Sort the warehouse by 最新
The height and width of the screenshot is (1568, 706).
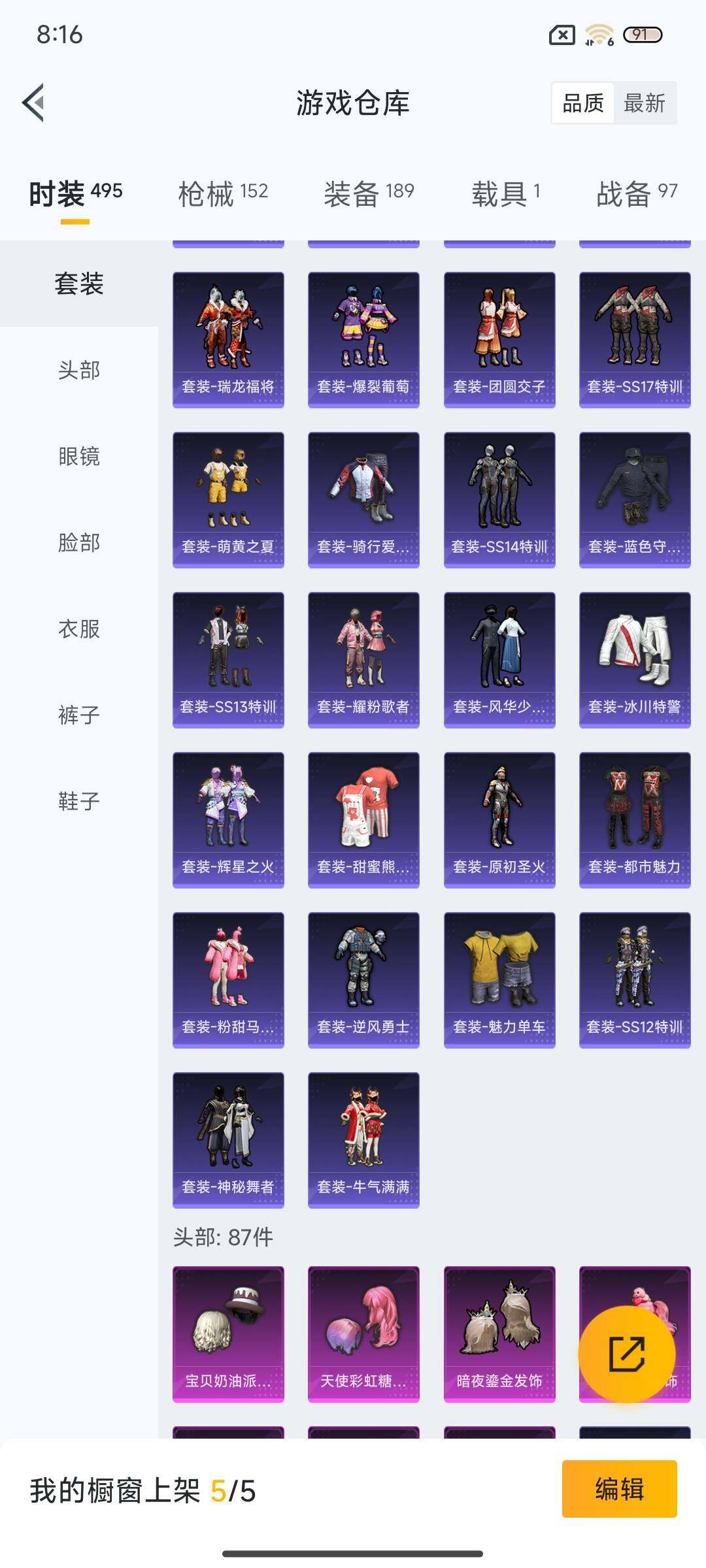pos(644,103)
